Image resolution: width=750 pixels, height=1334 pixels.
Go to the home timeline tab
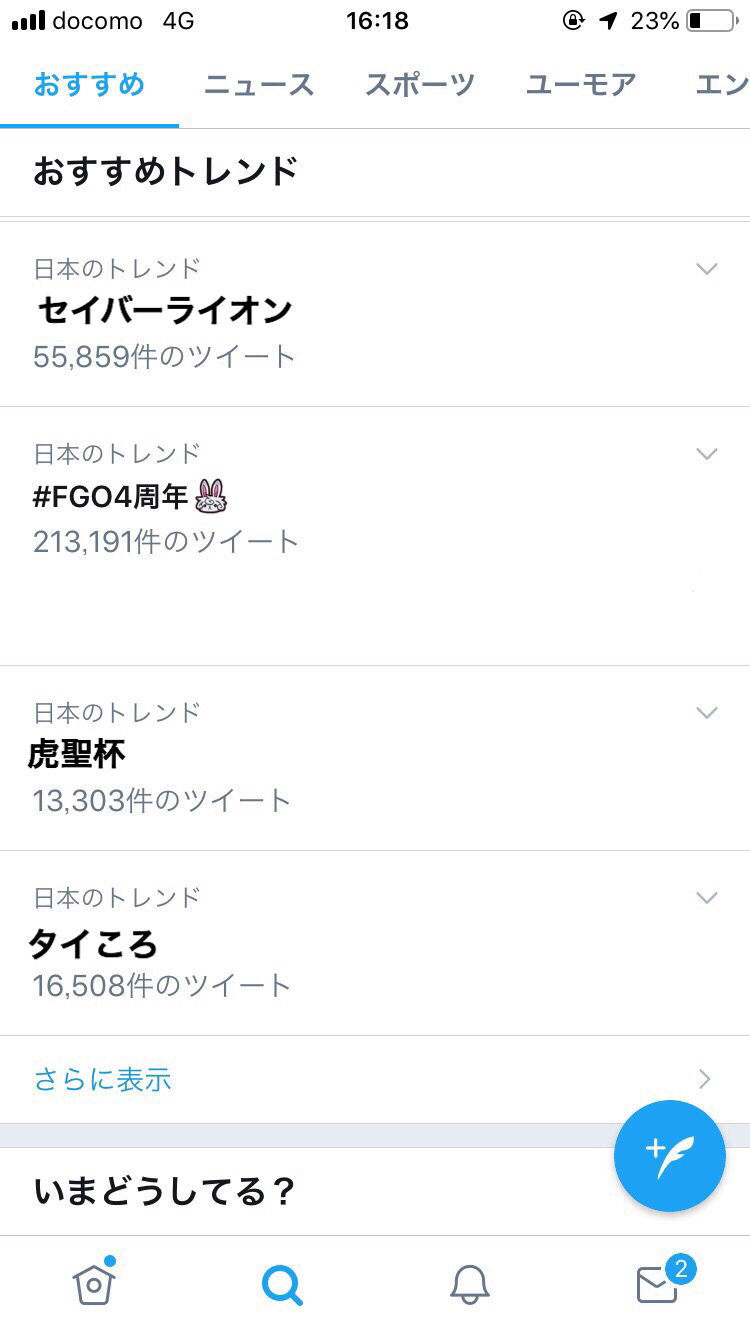(x=94, y=1283)
